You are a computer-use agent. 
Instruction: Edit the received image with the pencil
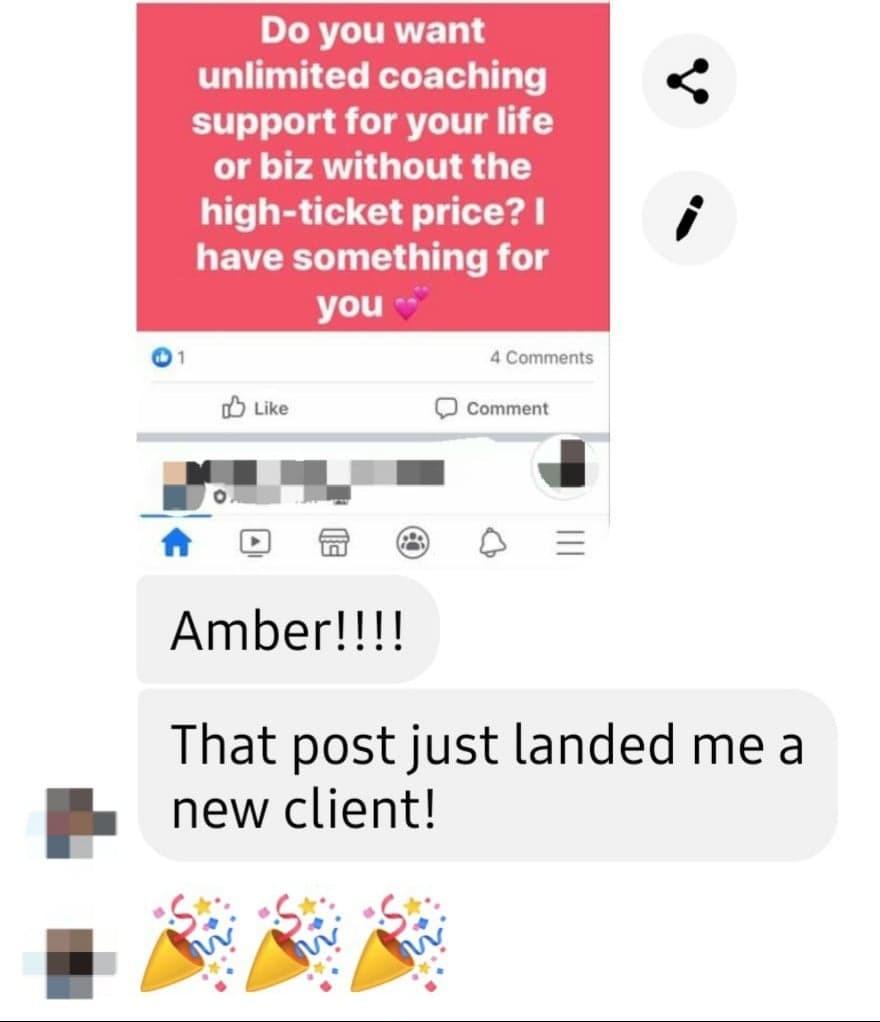click(x=688, y=218)
